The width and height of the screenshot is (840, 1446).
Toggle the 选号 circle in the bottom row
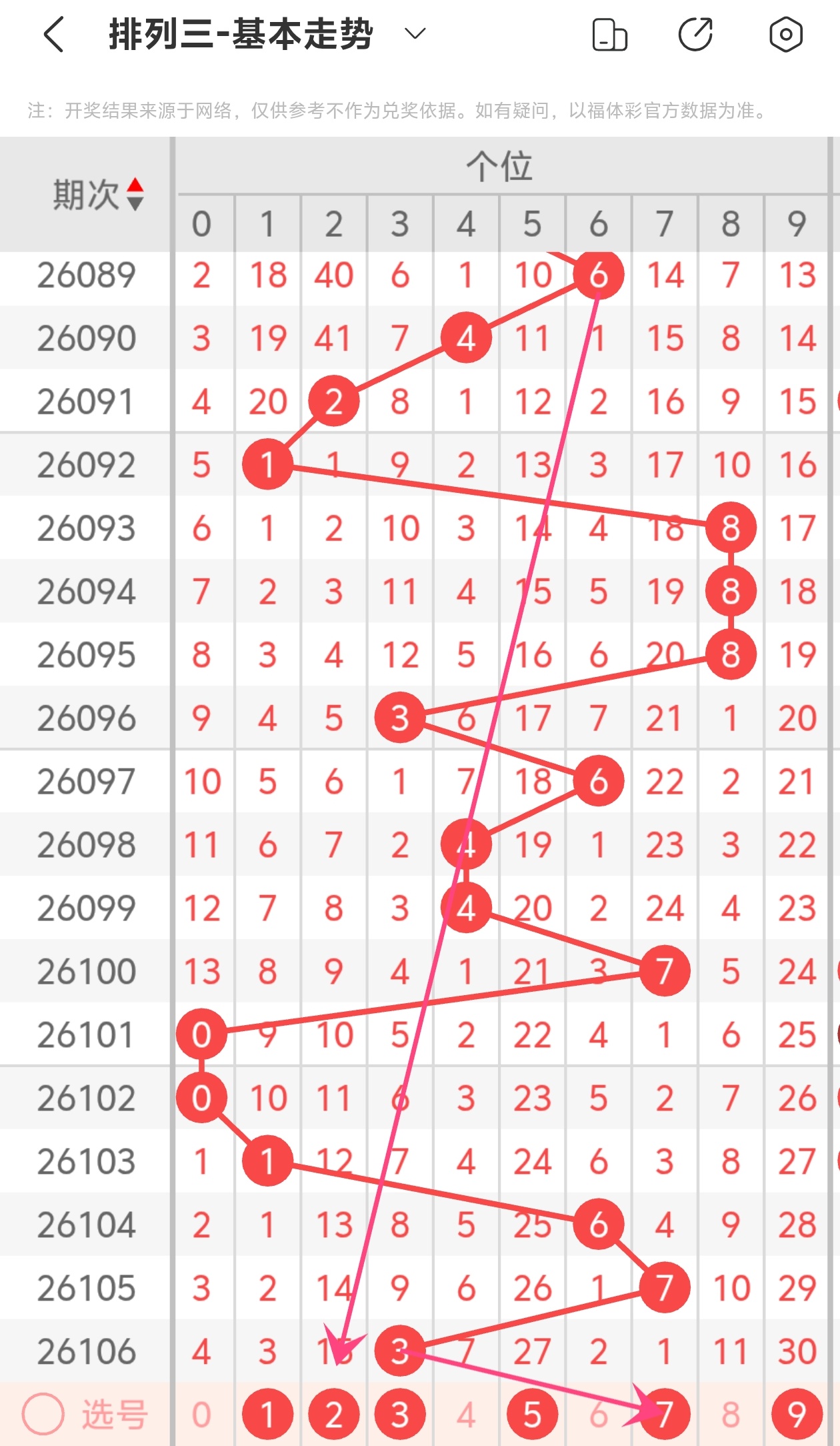[43, 1414]
